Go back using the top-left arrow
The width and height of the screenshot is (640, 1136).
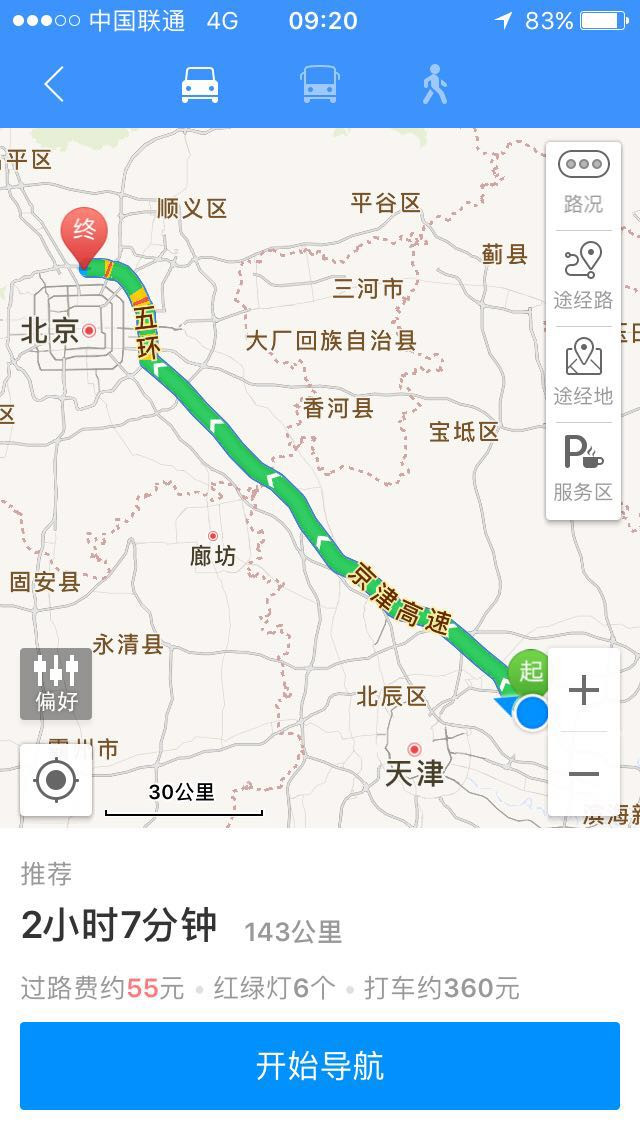pyautogui.click(x=54, y=85)
